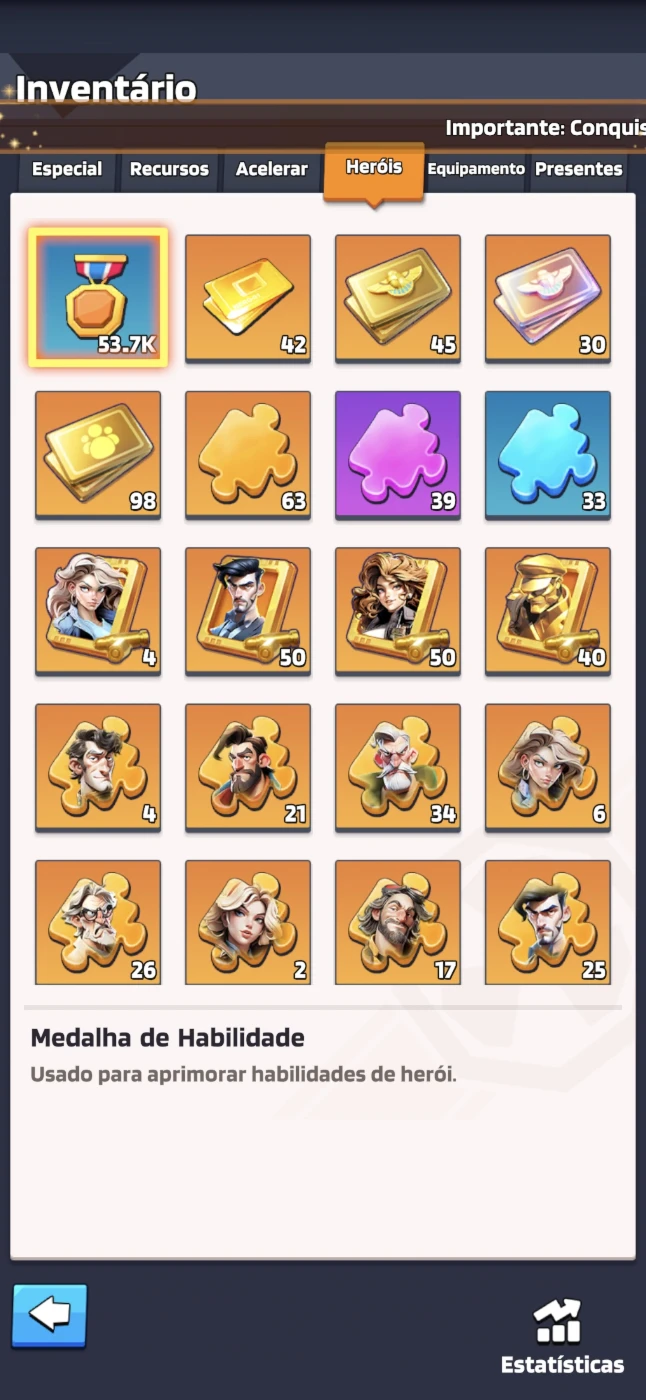Select the orange puzzle piece with 63

click(248, 455)
